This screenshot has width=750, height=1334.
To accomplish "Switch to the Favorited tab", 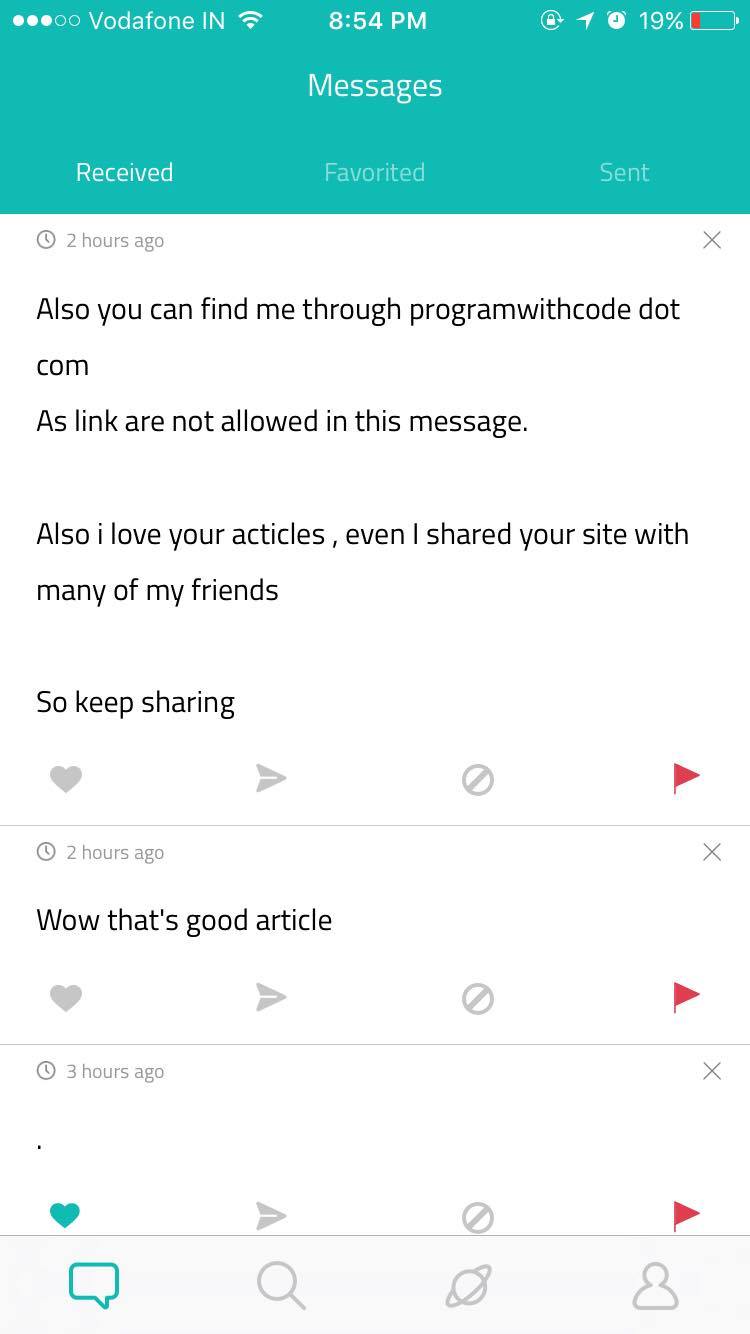I will [374, 172].
